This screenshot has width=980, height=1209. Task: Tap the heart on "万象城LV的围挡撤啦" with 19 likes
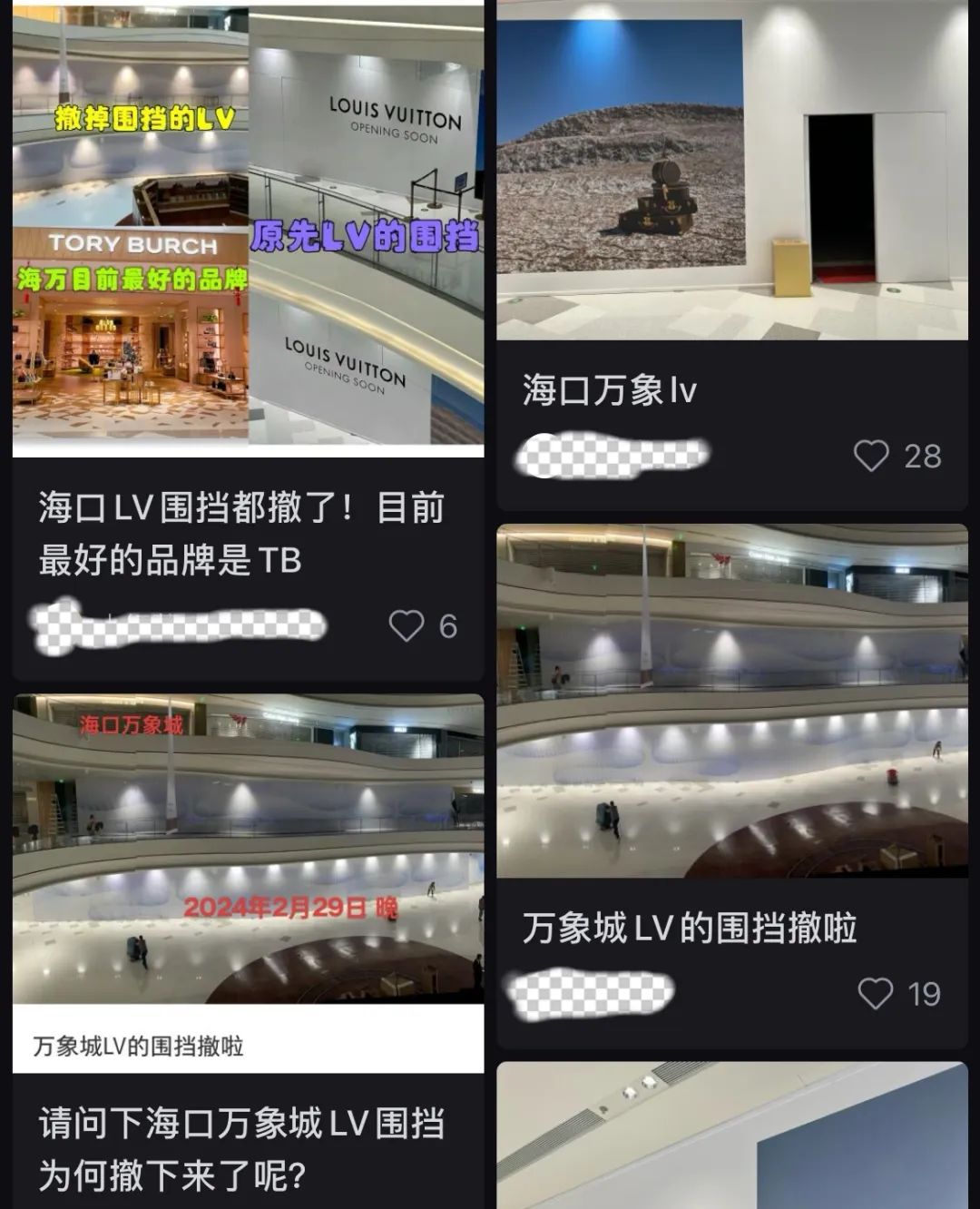[876, 994]
